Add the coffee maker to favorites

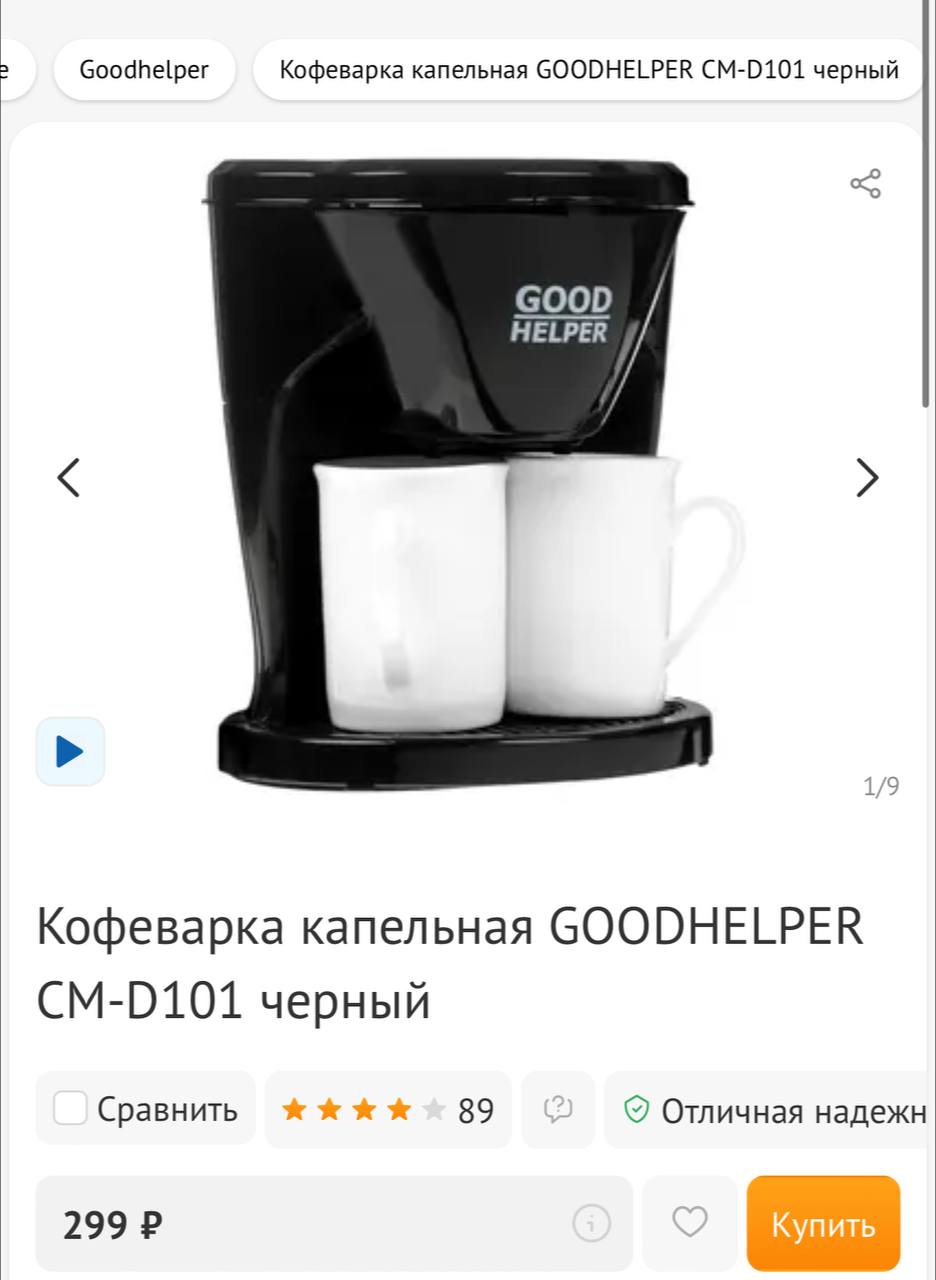pos(689,1222)
